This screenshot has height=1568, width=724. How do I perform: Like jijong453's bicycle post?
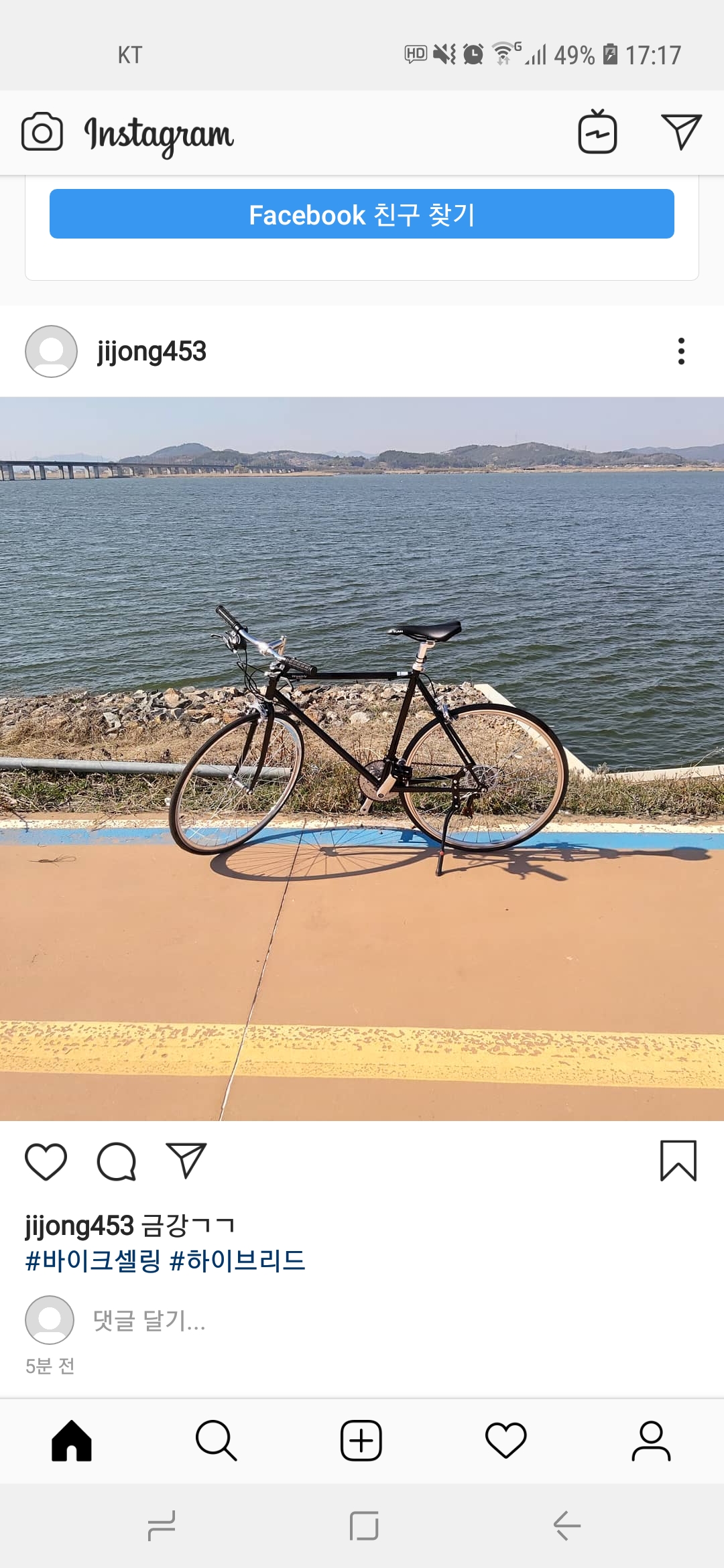pos(46,1161)
